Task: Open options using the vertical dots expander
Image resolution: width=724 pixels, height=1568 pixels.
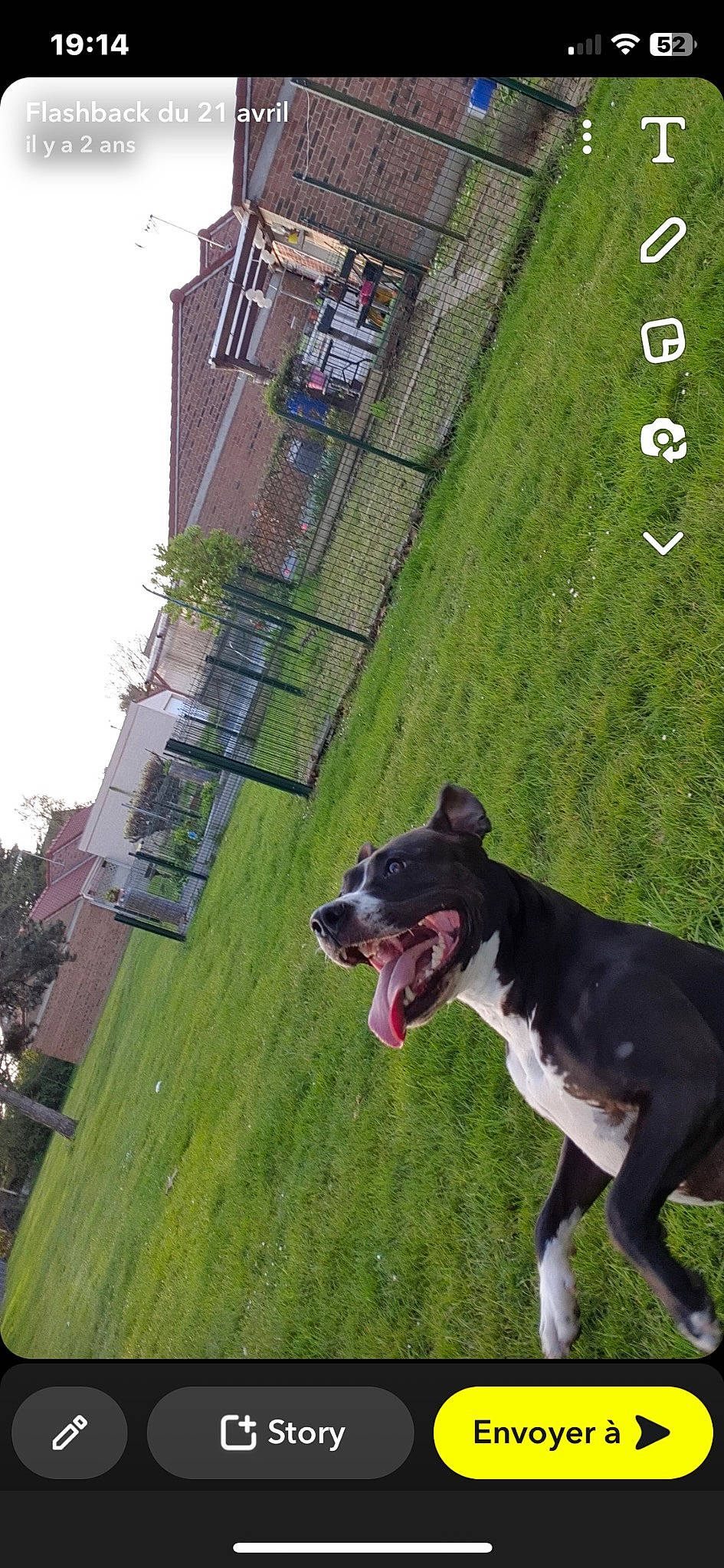Action: (x=588, y=136)
